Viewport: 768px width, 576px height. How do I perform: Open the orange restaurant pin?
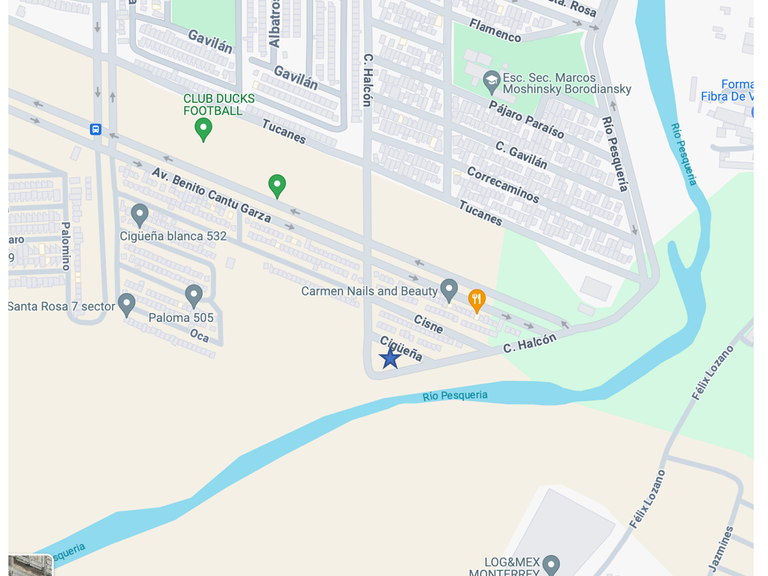[477, 299]
